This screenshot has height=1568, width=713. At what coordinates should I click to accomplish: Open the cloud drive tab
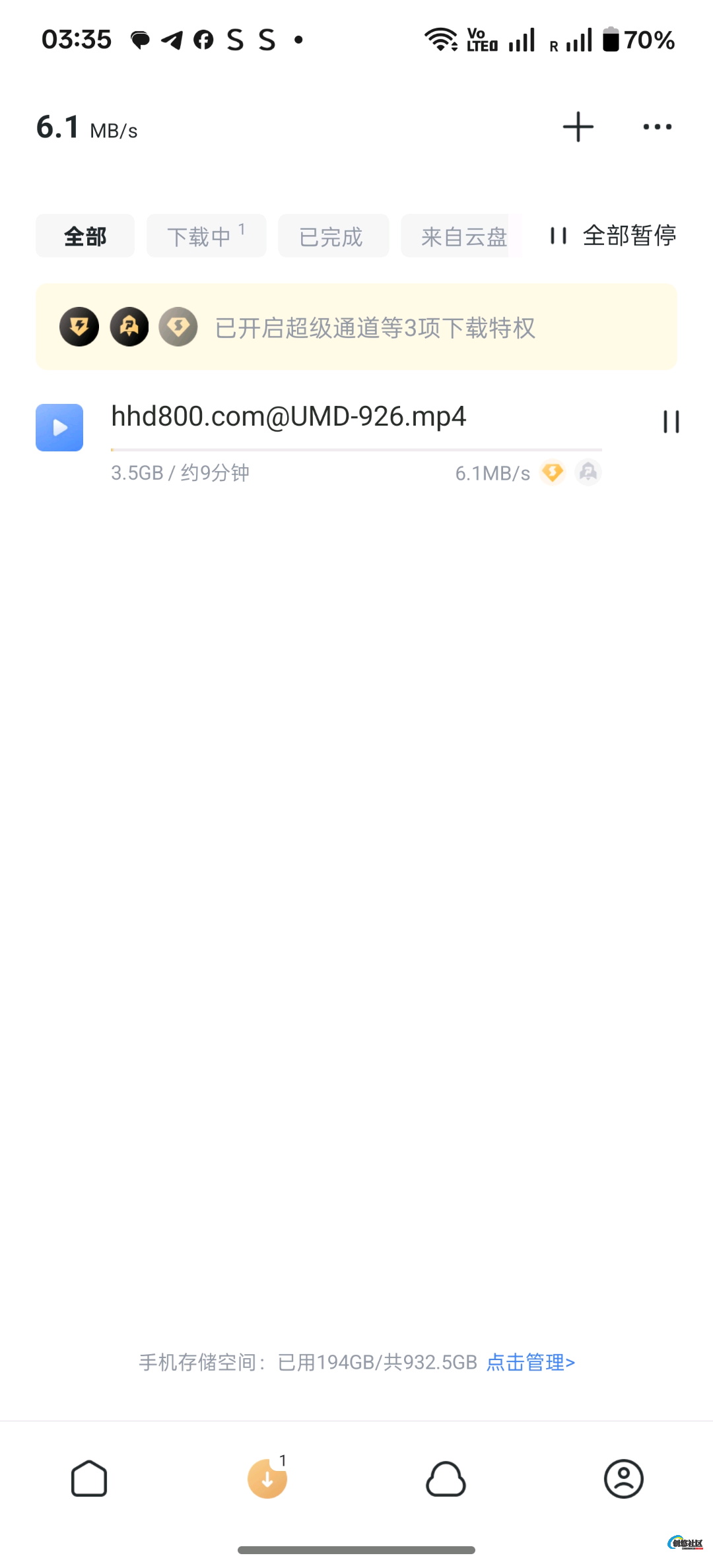[446, 1478]
